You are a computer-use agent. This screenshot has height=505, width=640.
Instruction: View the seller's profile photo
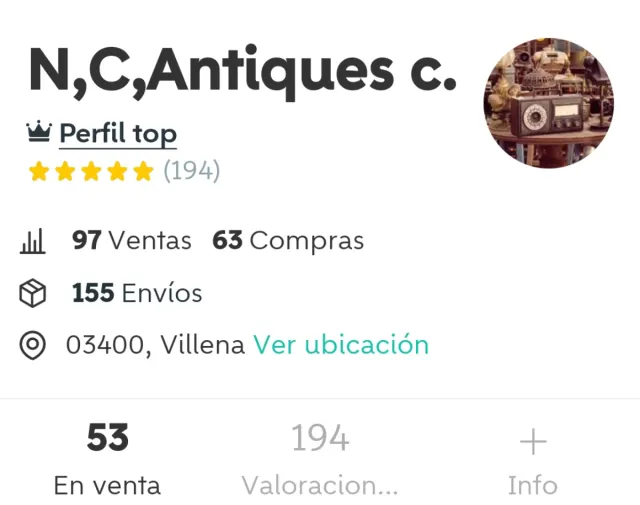pos(547,103)
